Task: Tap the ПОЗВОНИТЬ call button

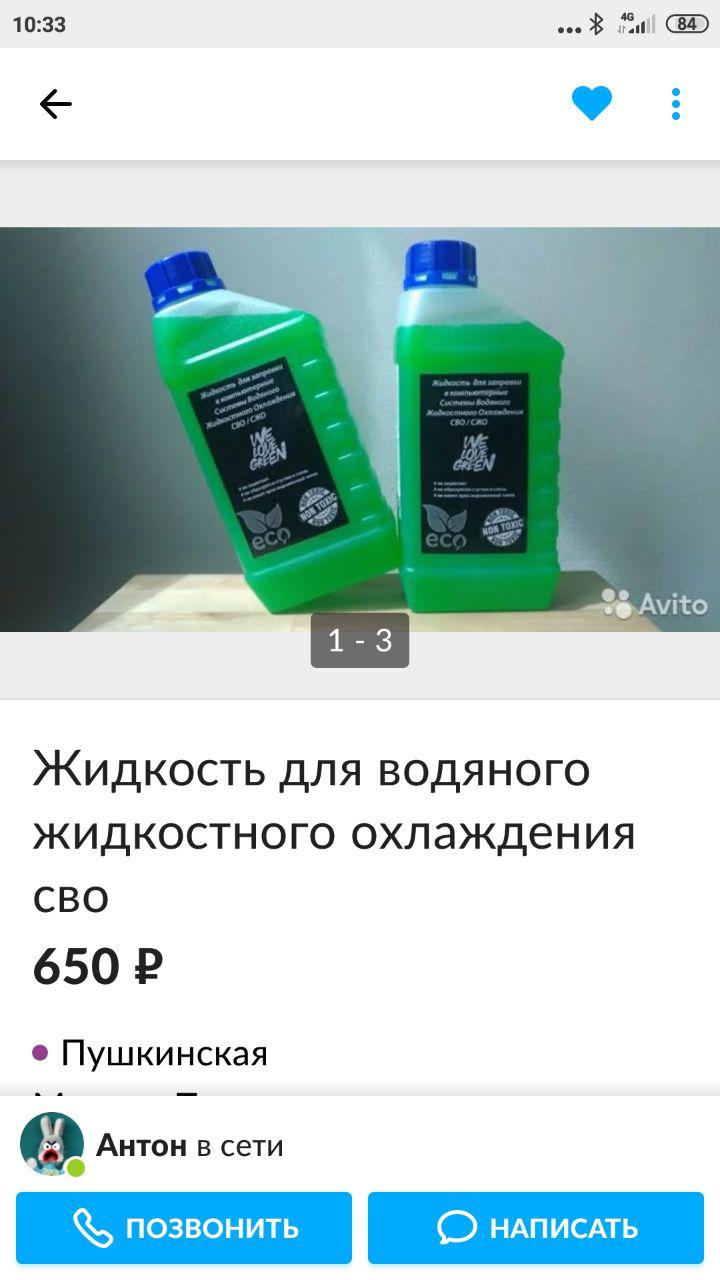Action: (184, 1228)
